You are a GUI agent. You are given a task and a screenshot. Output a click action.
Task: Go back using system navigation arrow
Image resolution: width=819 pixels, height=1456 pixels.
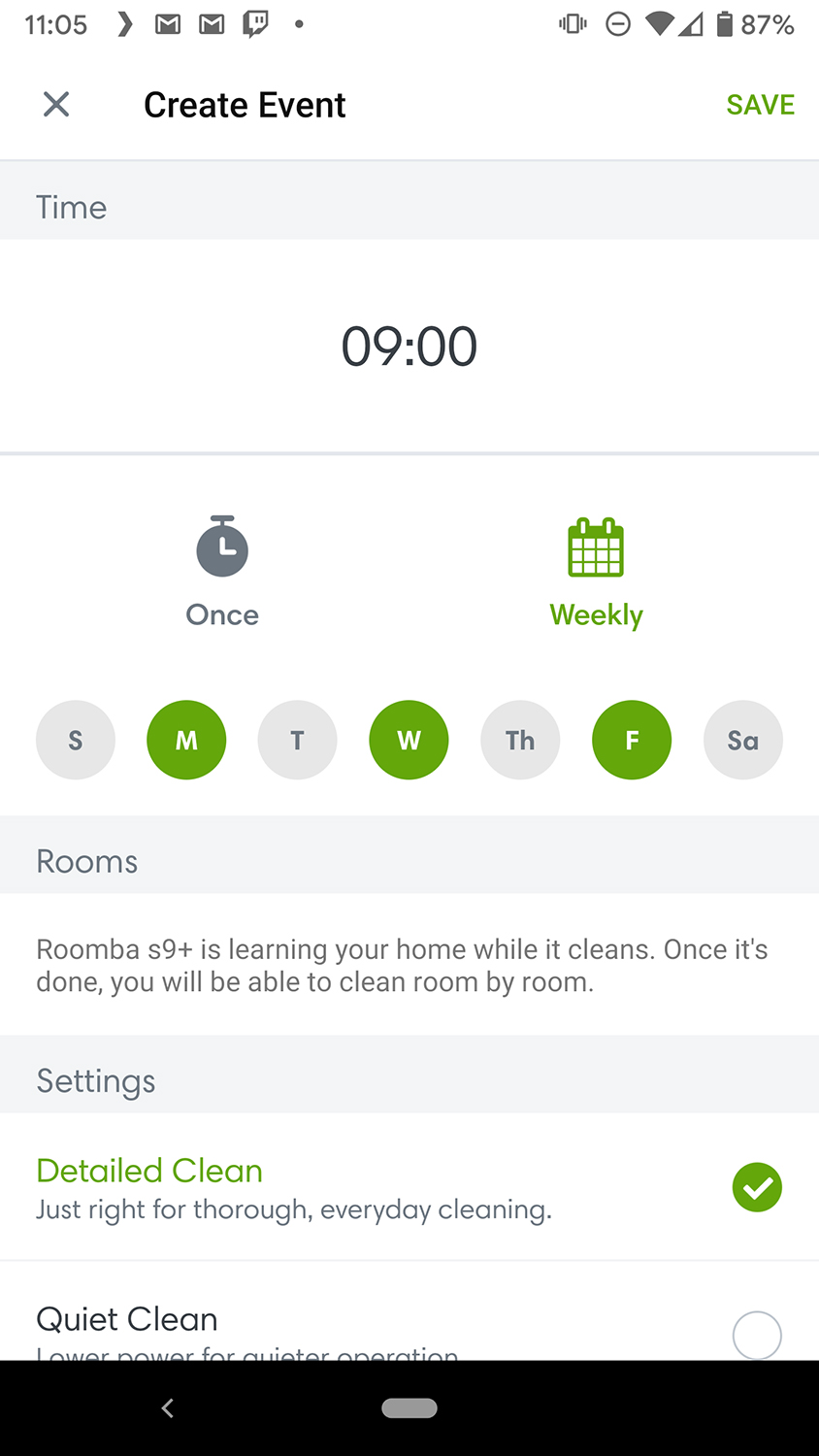[x=167, y=1407]
